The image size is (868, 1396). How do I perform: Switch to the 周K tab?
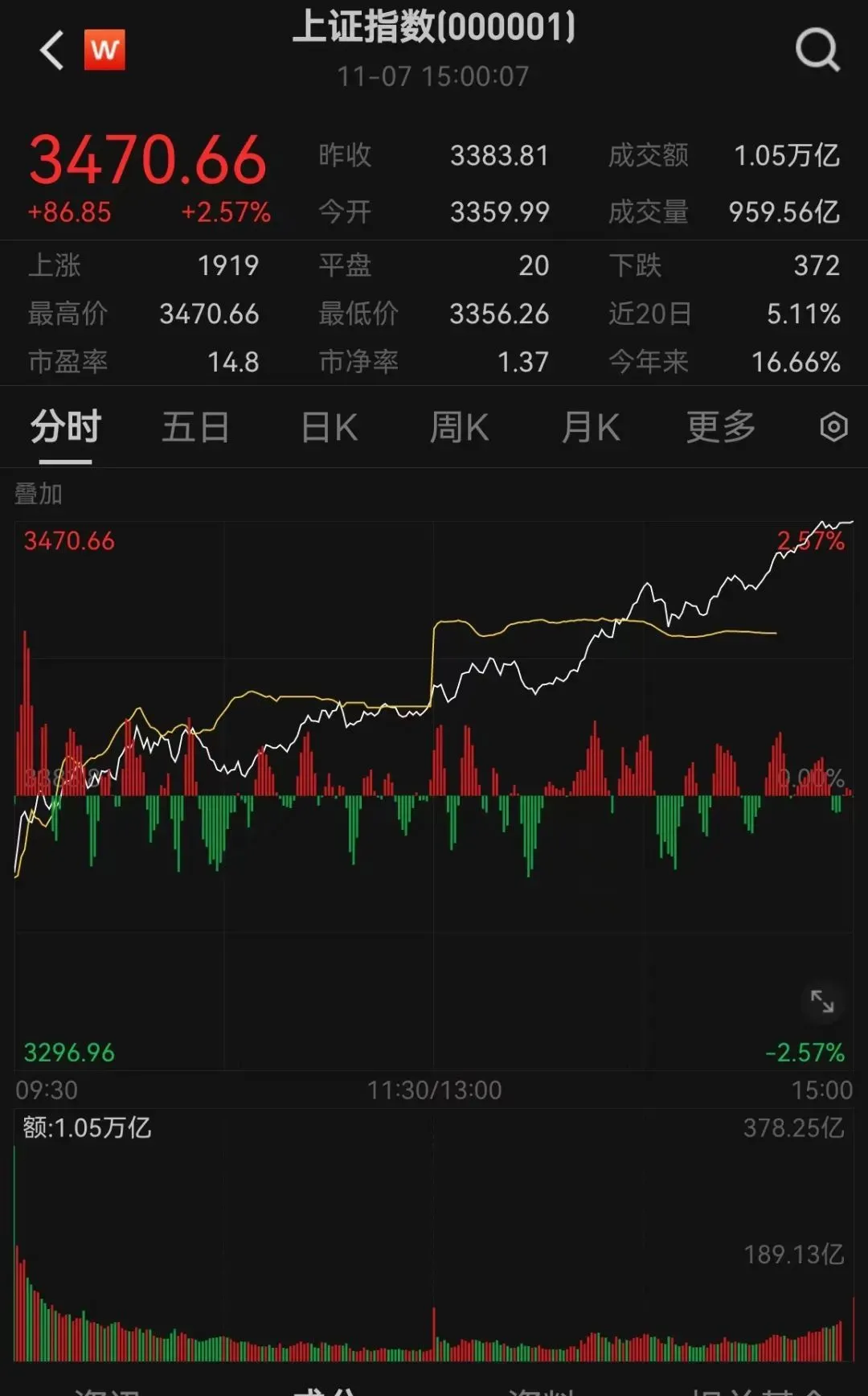(459, 426)
